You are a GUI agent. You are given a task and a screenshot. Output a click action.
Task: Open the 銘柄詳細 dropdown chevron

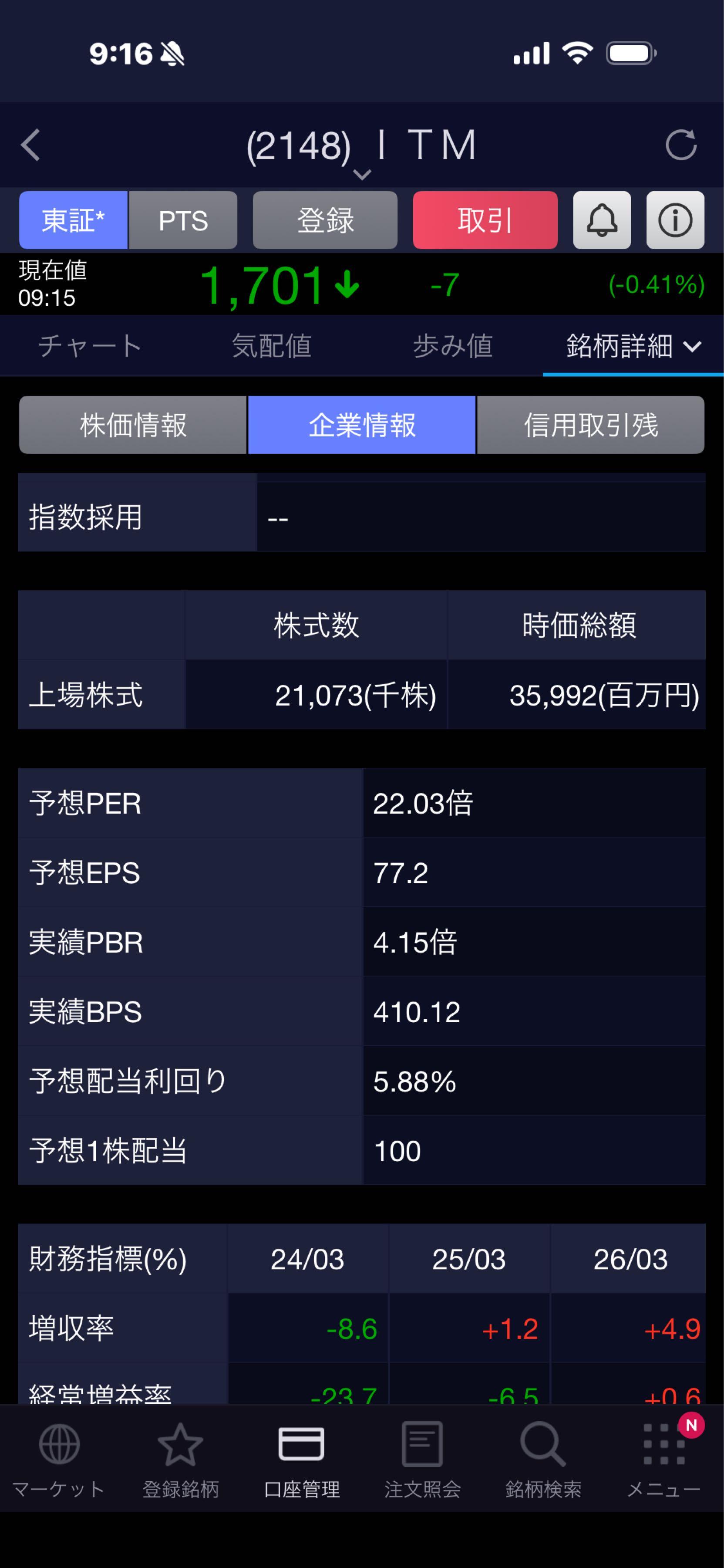(692, 348)
